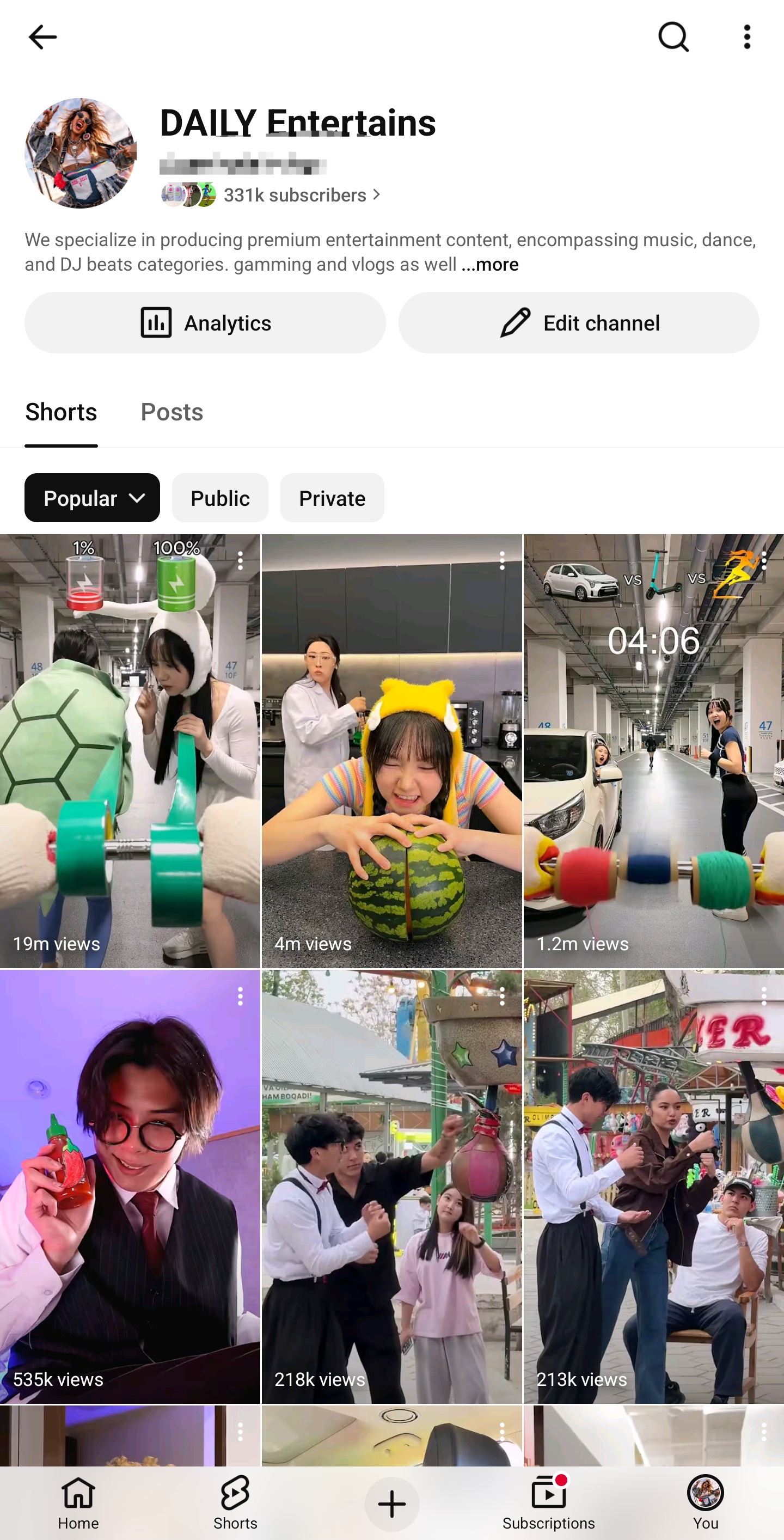Open the Popular sort dropdown

tap(92, 498)
